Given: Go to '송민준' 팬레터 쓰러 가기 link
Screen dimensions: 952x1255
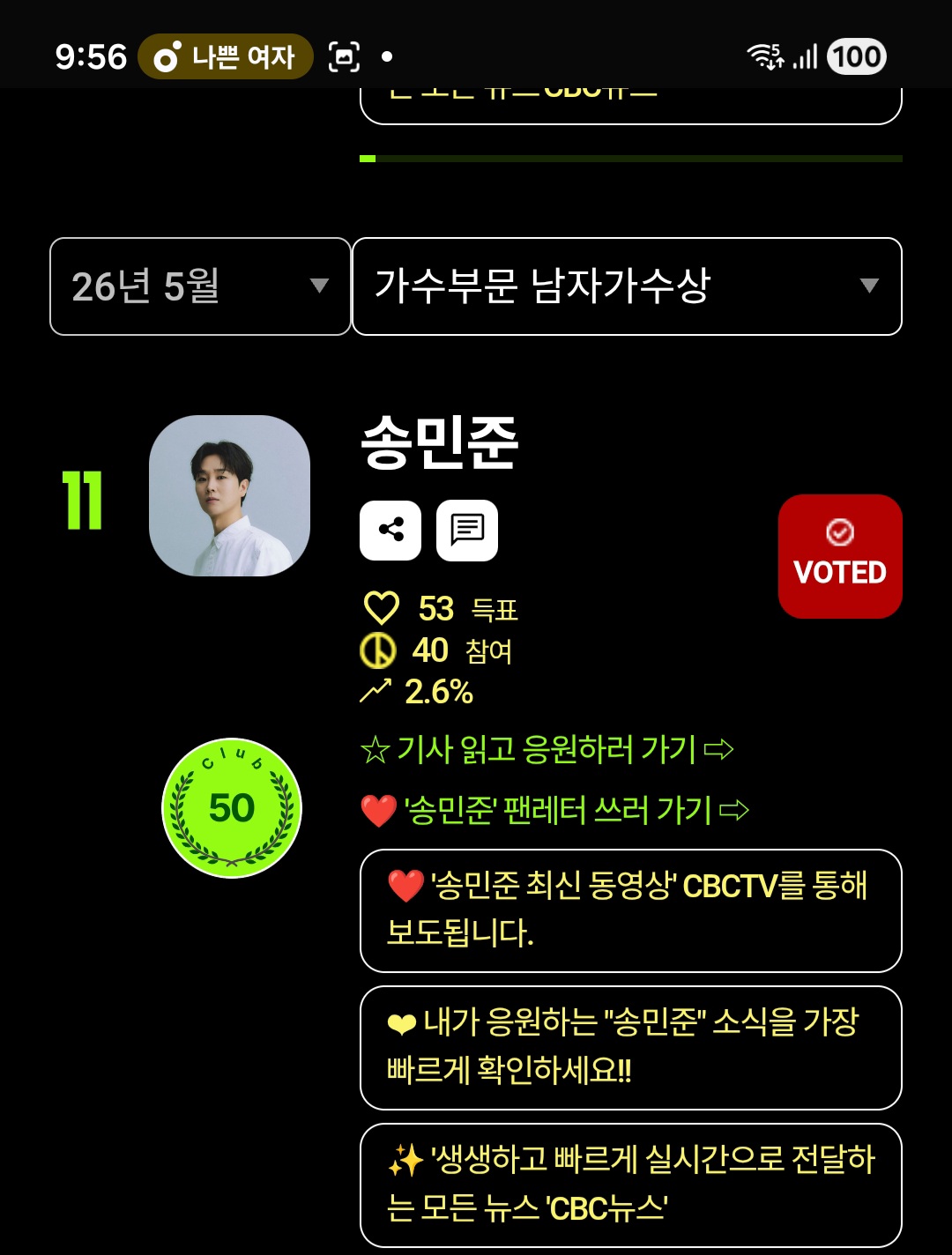Looking at the screenshot, I should click(x=554, y=810).
